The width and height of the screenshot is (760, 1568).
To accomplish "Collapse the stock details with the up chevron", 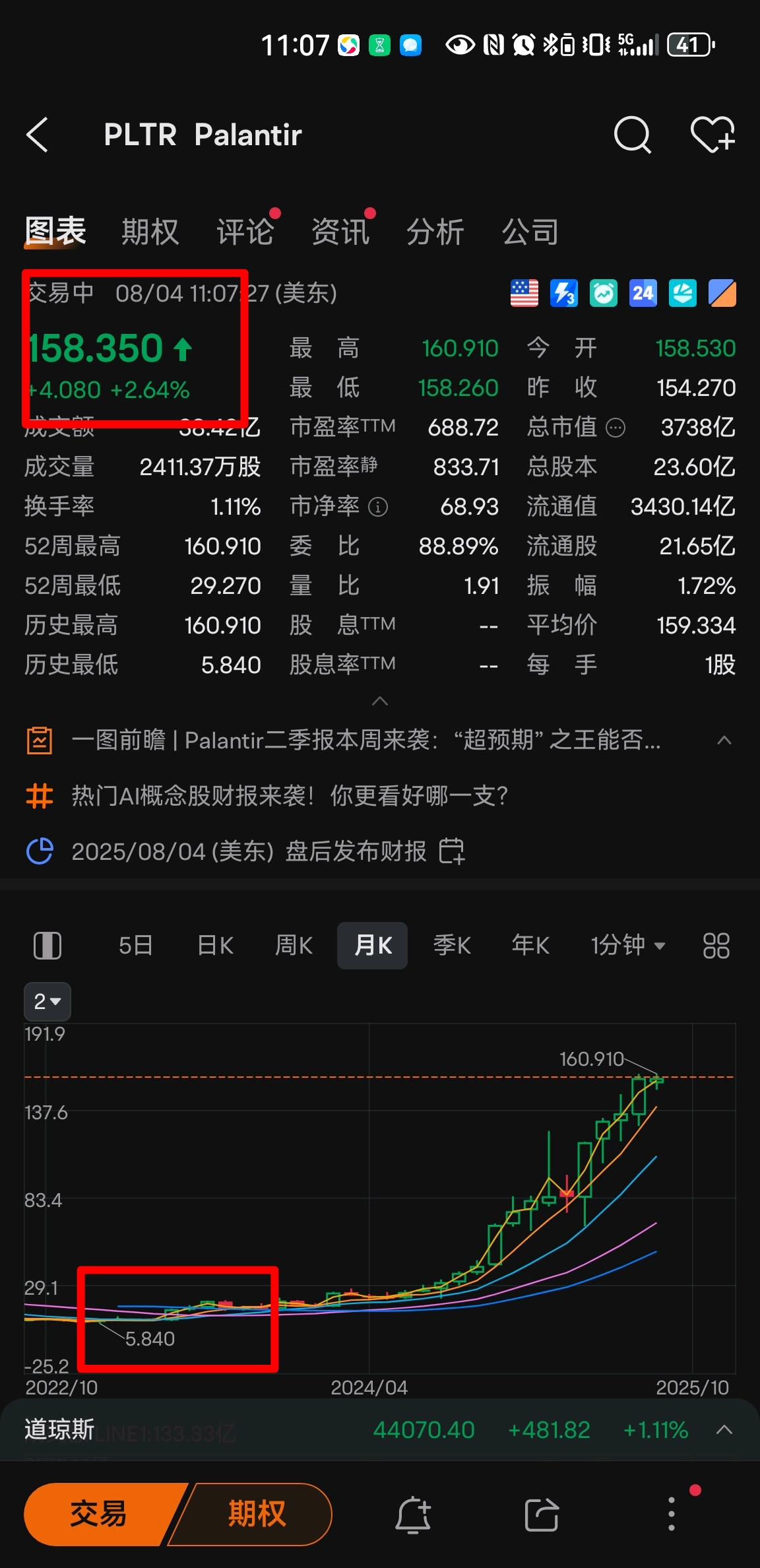I will click(x=380, y=701).
